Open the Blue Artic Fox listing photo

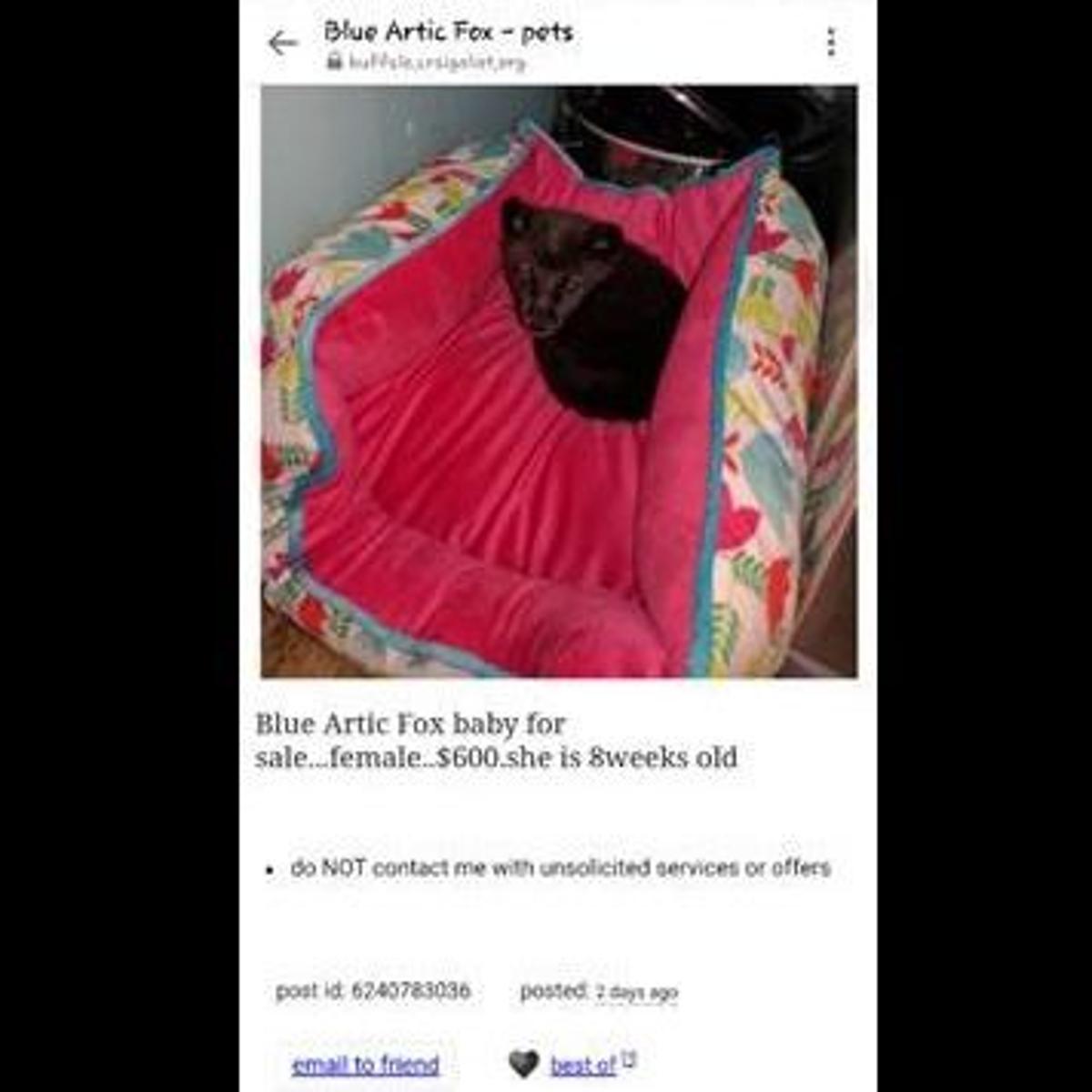pyautogui.click(x=559, y=381)
